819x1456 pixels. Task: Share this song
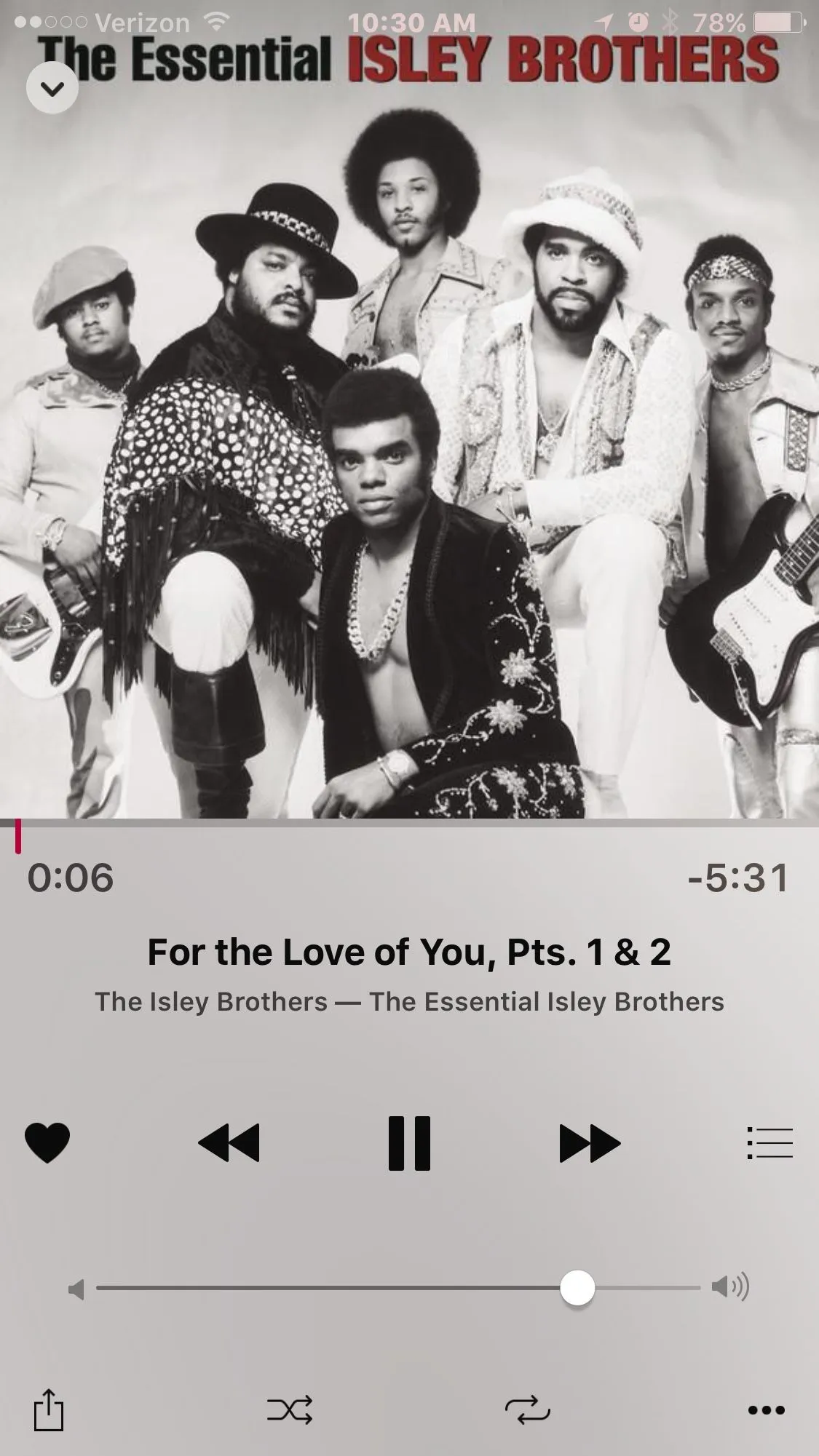49,1410
